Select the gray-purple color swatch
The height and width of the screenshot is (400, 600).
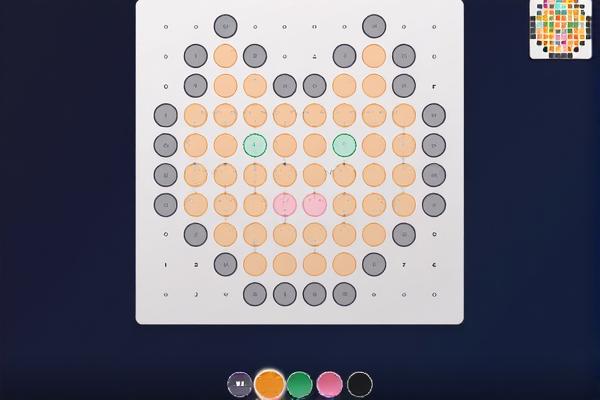click(239, 384)
